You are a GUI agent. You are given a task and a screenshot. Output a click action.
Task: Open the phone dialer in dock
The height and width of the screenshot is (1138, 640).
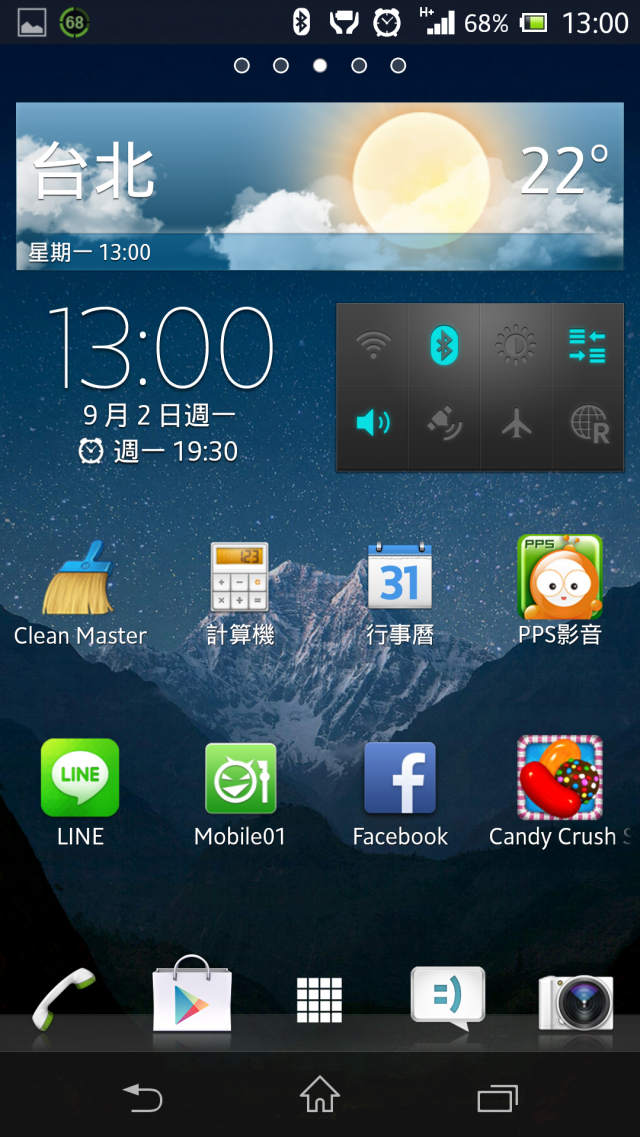[x=64, y=998]
